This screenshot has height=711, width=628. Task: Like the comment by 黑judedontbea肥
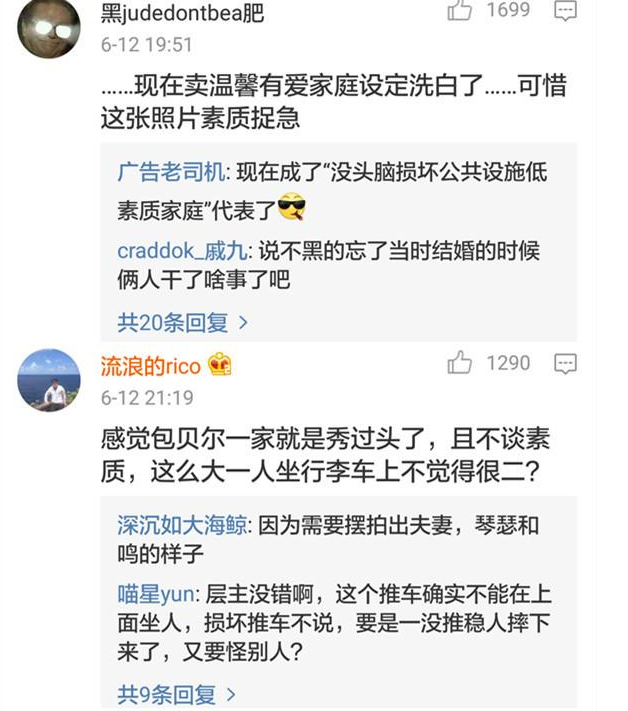[460, 11]
